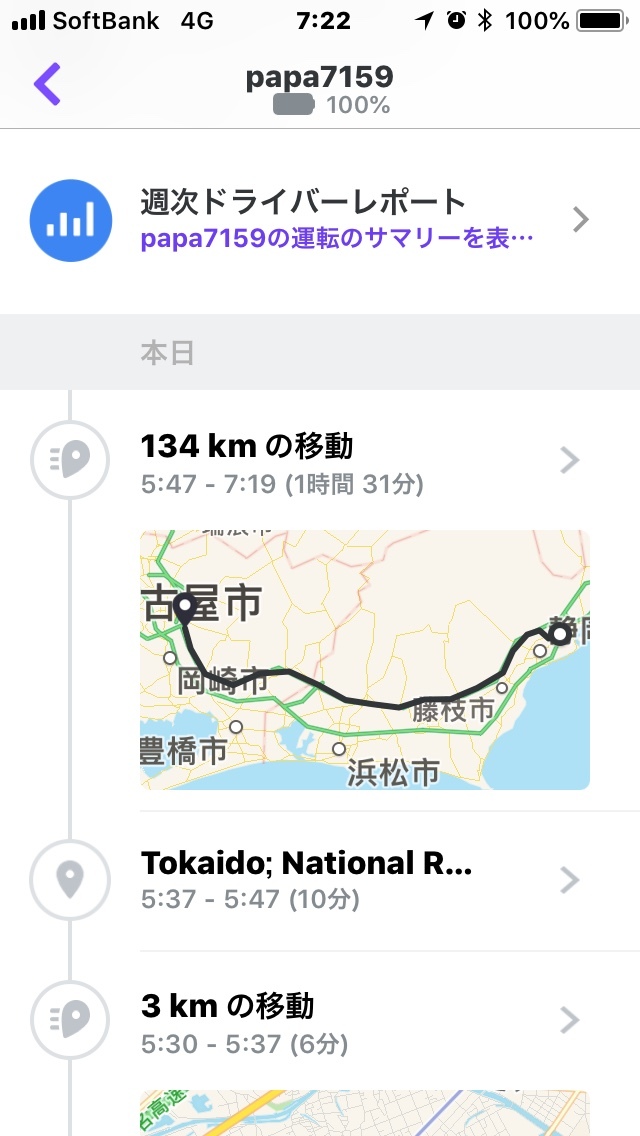The height and width of the screenshot is (1136, 640).
Task: Go back using the purple arrow
Action: 47,84
